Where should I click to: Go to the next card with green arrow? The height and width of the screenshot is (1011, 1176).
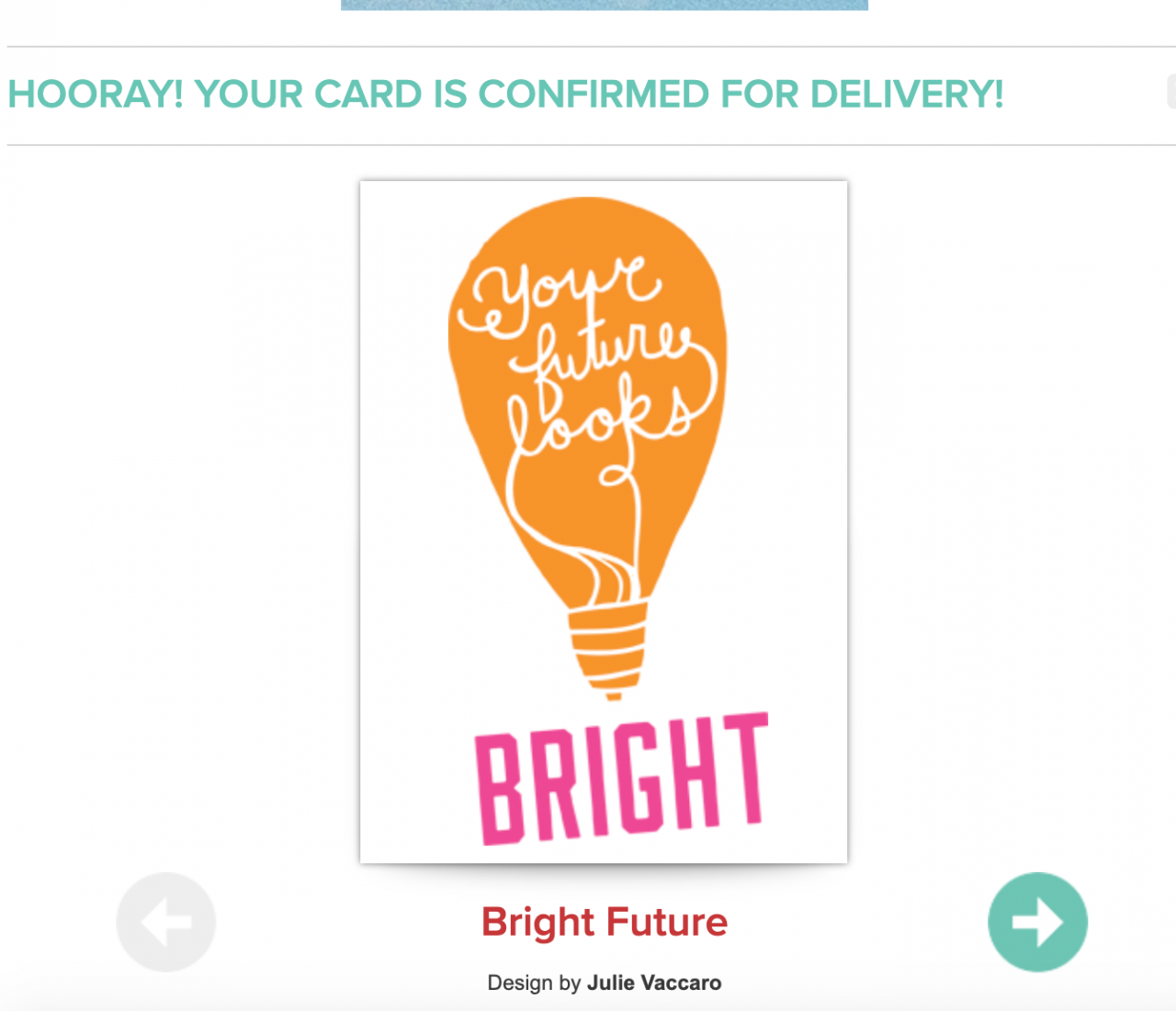click(x=1037, y=922)
